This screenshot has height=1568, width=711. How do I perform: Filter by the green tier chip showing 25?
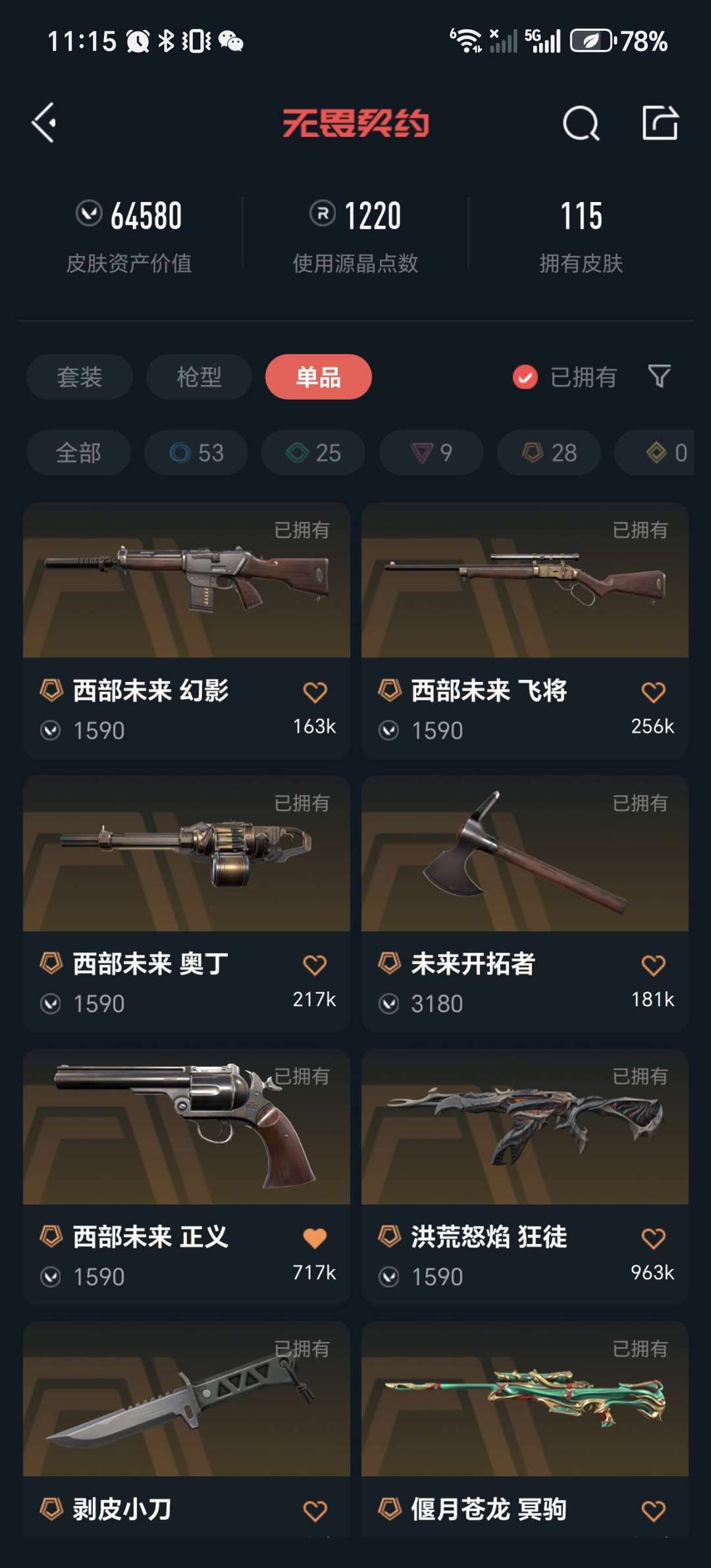313,453
